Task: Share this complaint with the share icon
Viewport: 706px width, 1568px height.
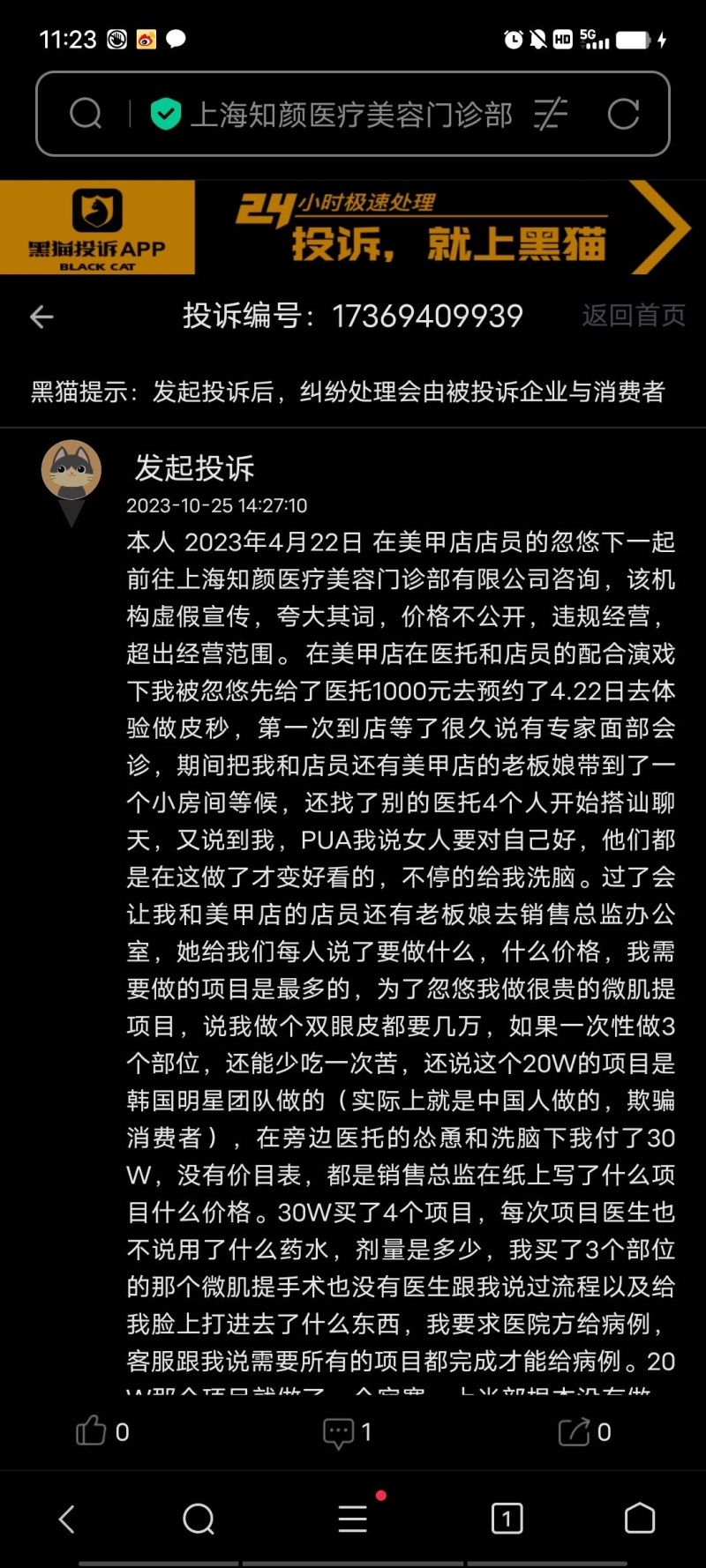Action: pyautogui.click(x=575, y=1431)
